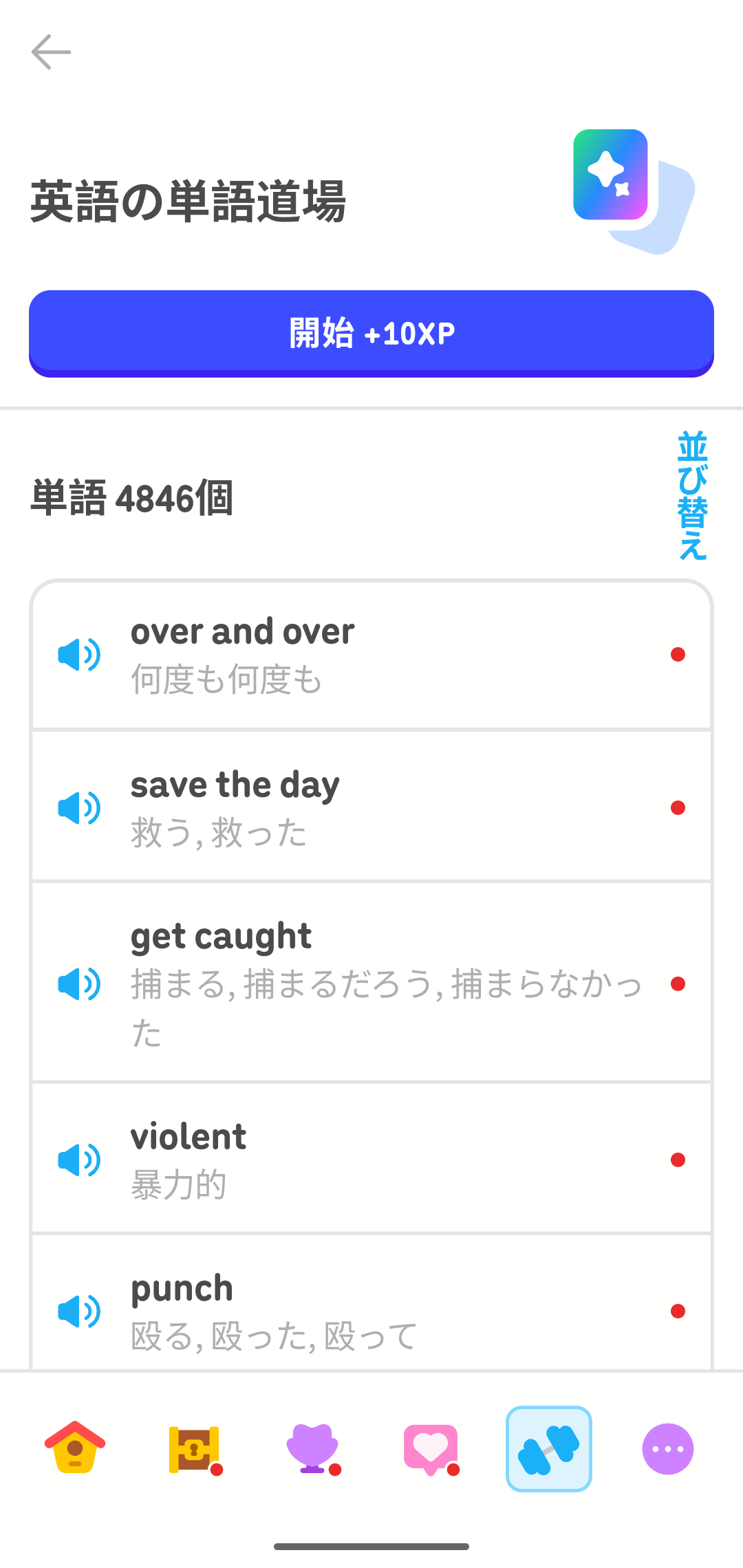The height and width of the screenshot is (1568, 743).
Task: Listen to pronunciation of 'violent'
Action: (78, 1159)
